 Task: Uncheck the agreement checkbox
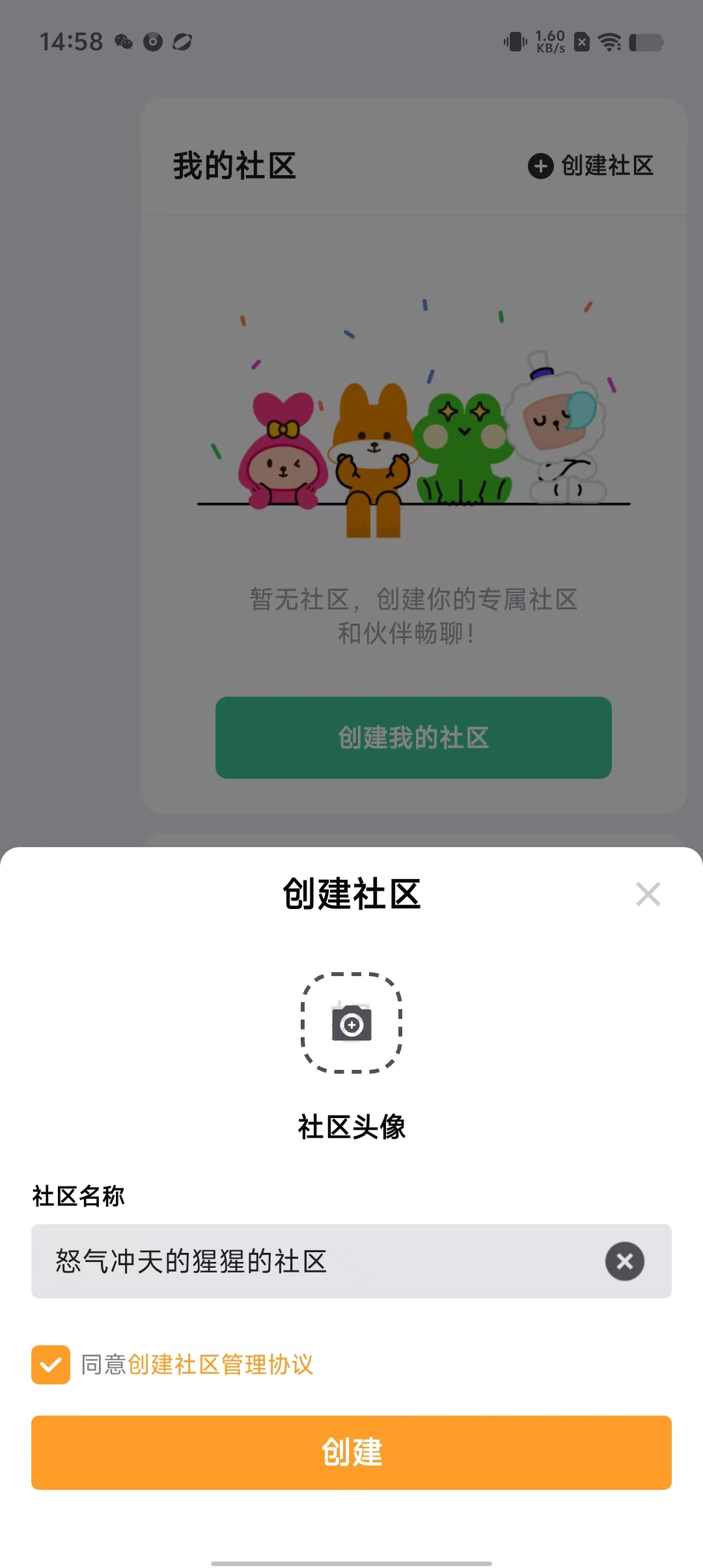[x=51, y=1364]
